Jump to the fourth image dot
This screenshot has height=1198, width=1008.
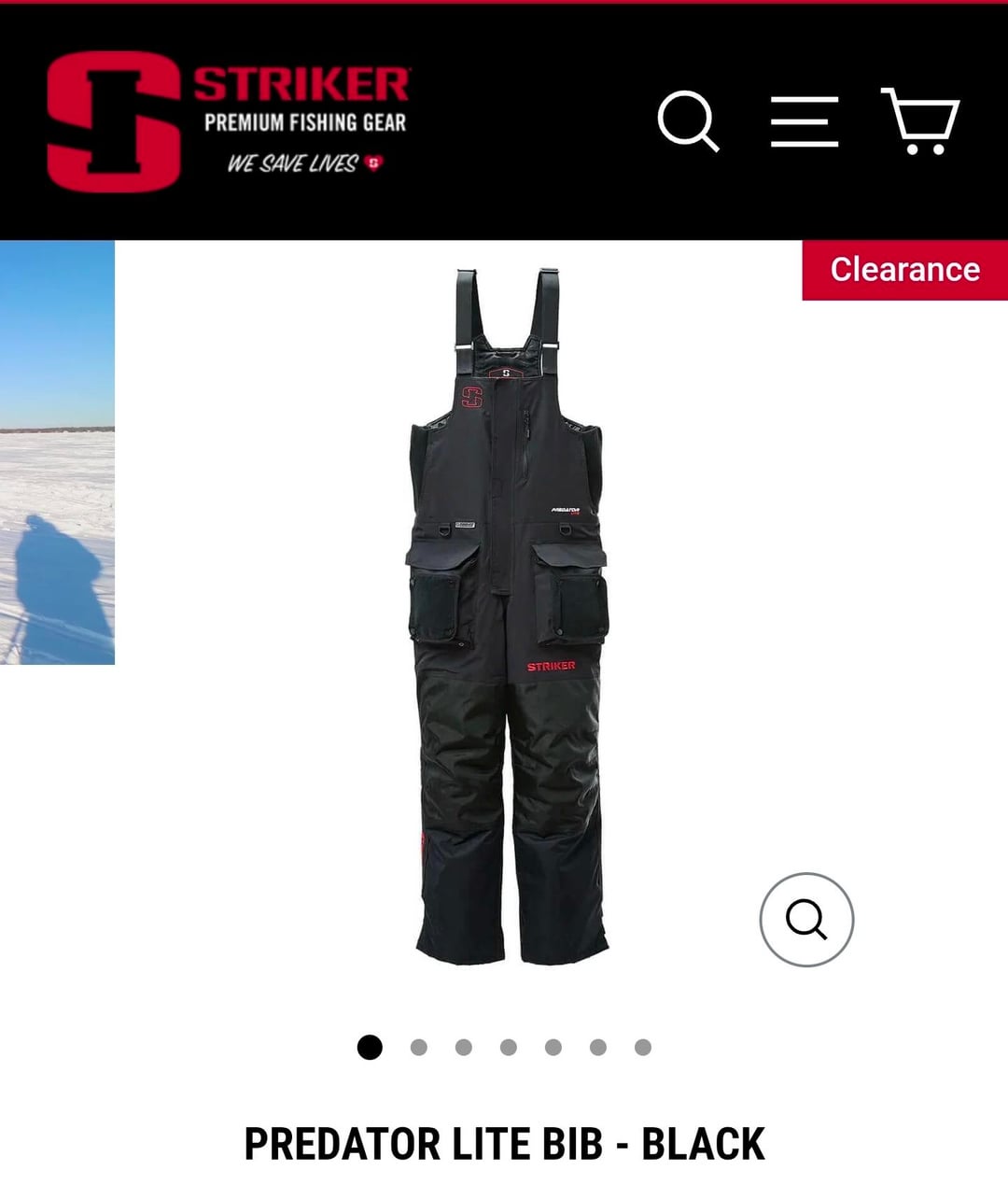coord(509,1048)
